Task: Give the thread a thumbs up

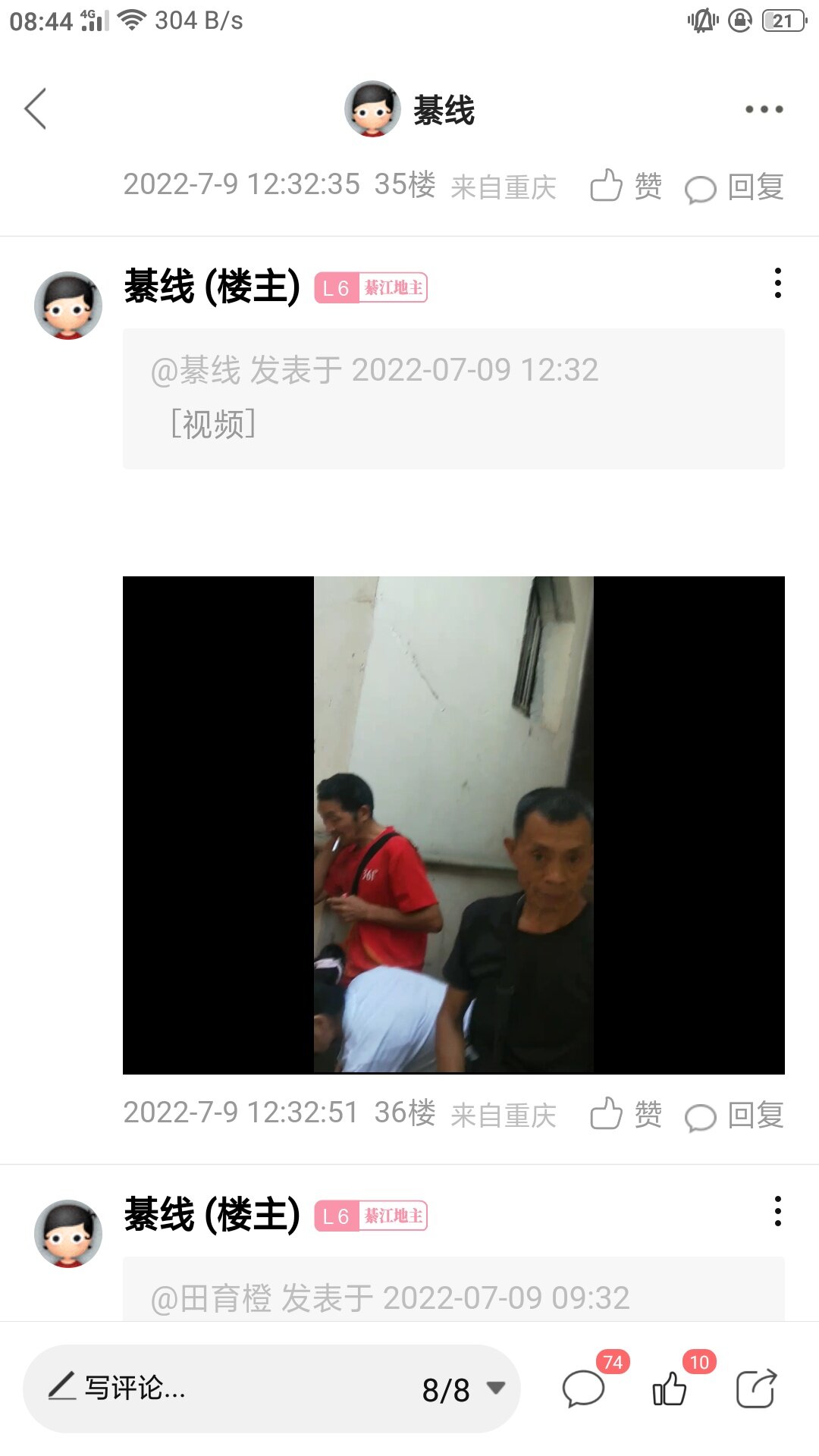Action: click(x=670, y=1389)
